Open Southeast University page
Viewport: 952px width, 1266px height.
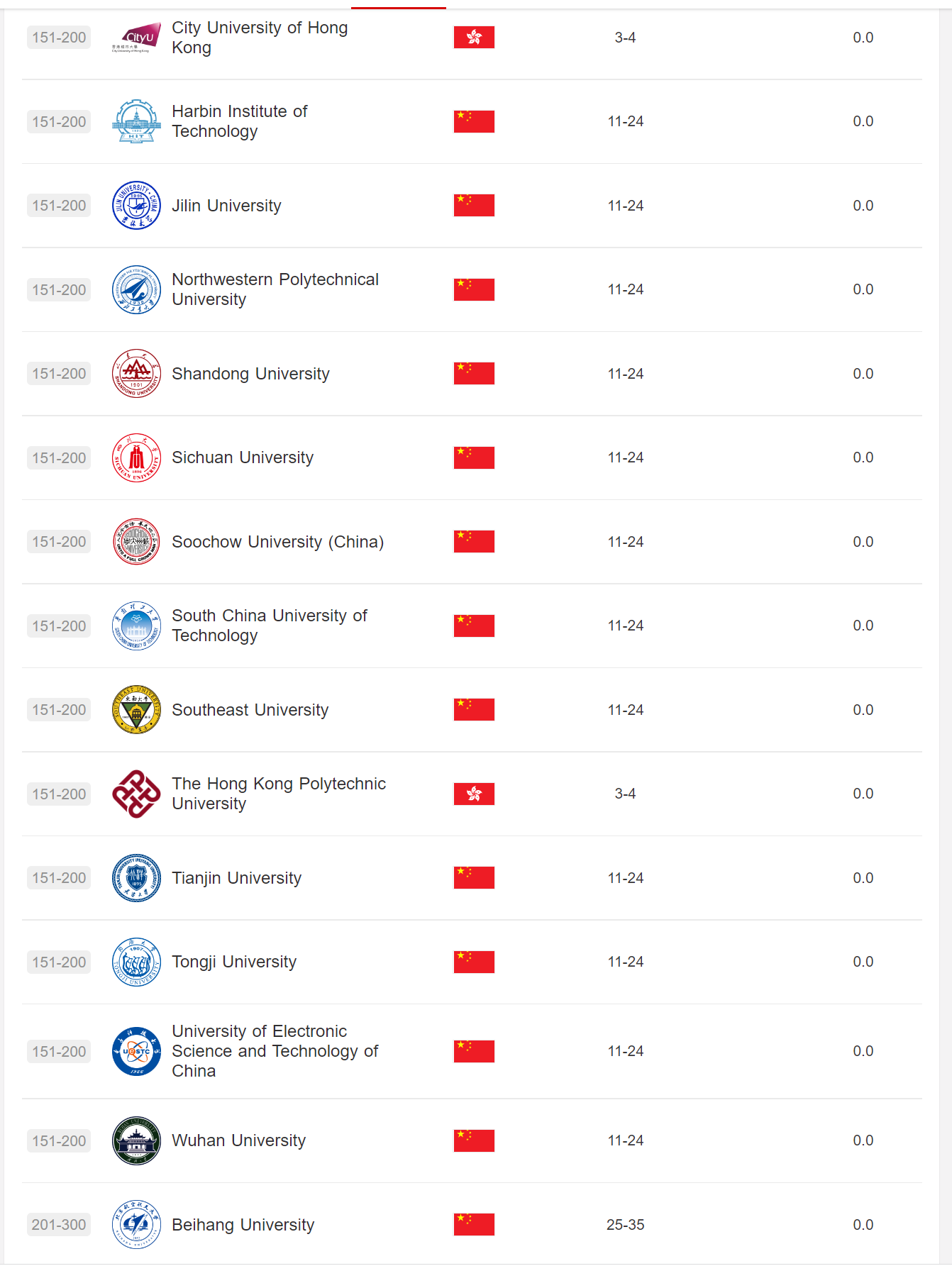pos(250,710)
